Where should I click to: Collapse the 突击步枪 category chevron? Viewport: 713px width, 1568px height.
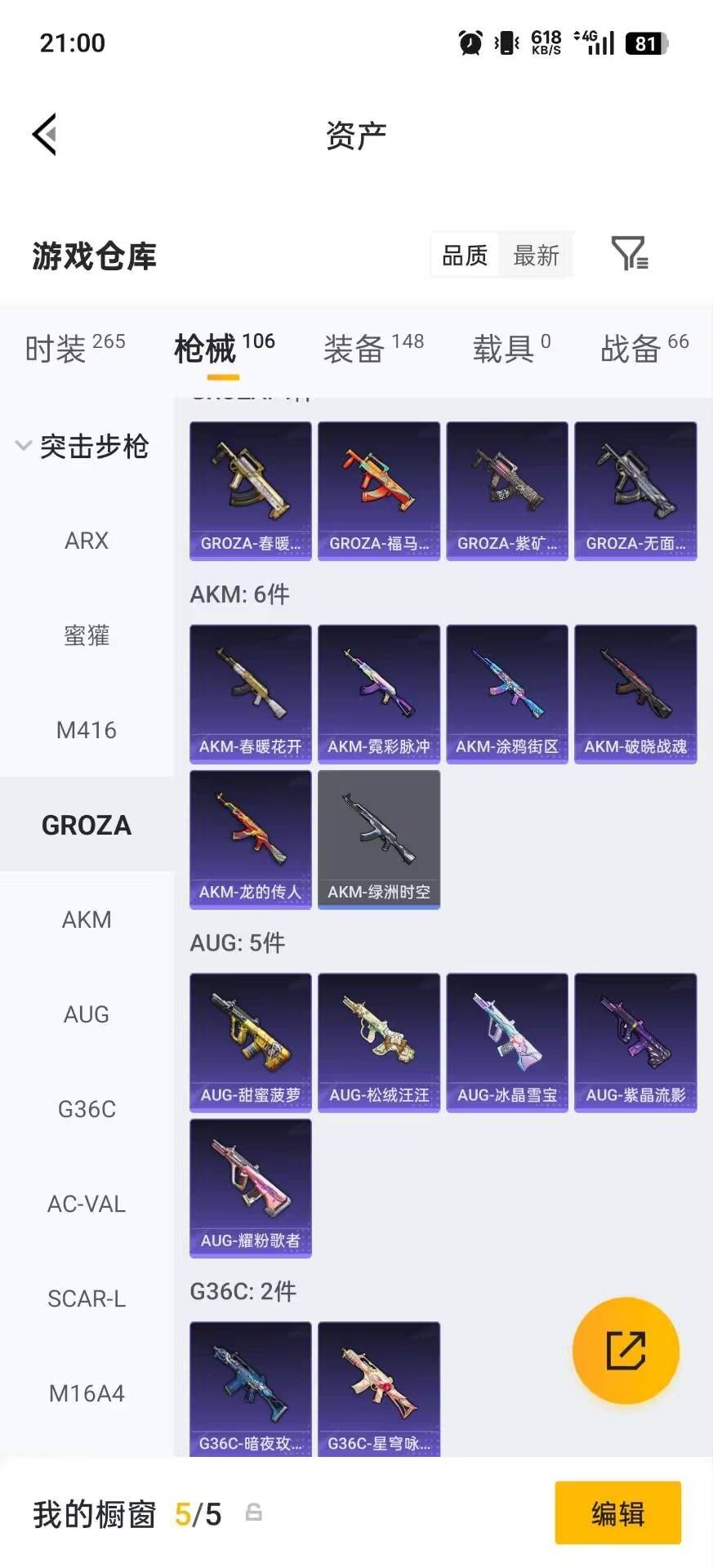pyautogui.click(x=24, y=447)
